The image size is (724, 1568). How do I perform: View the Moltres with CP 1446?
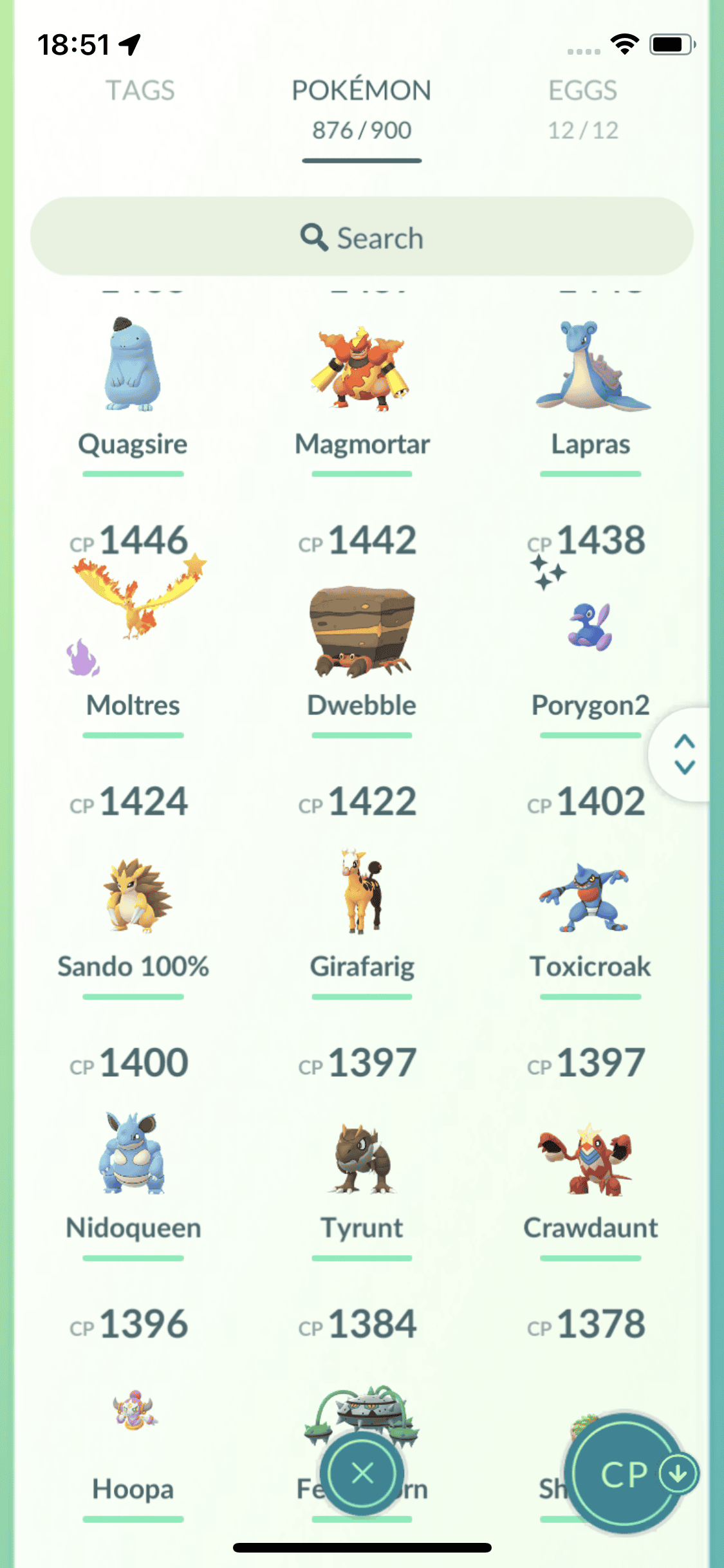pos(133,618)
